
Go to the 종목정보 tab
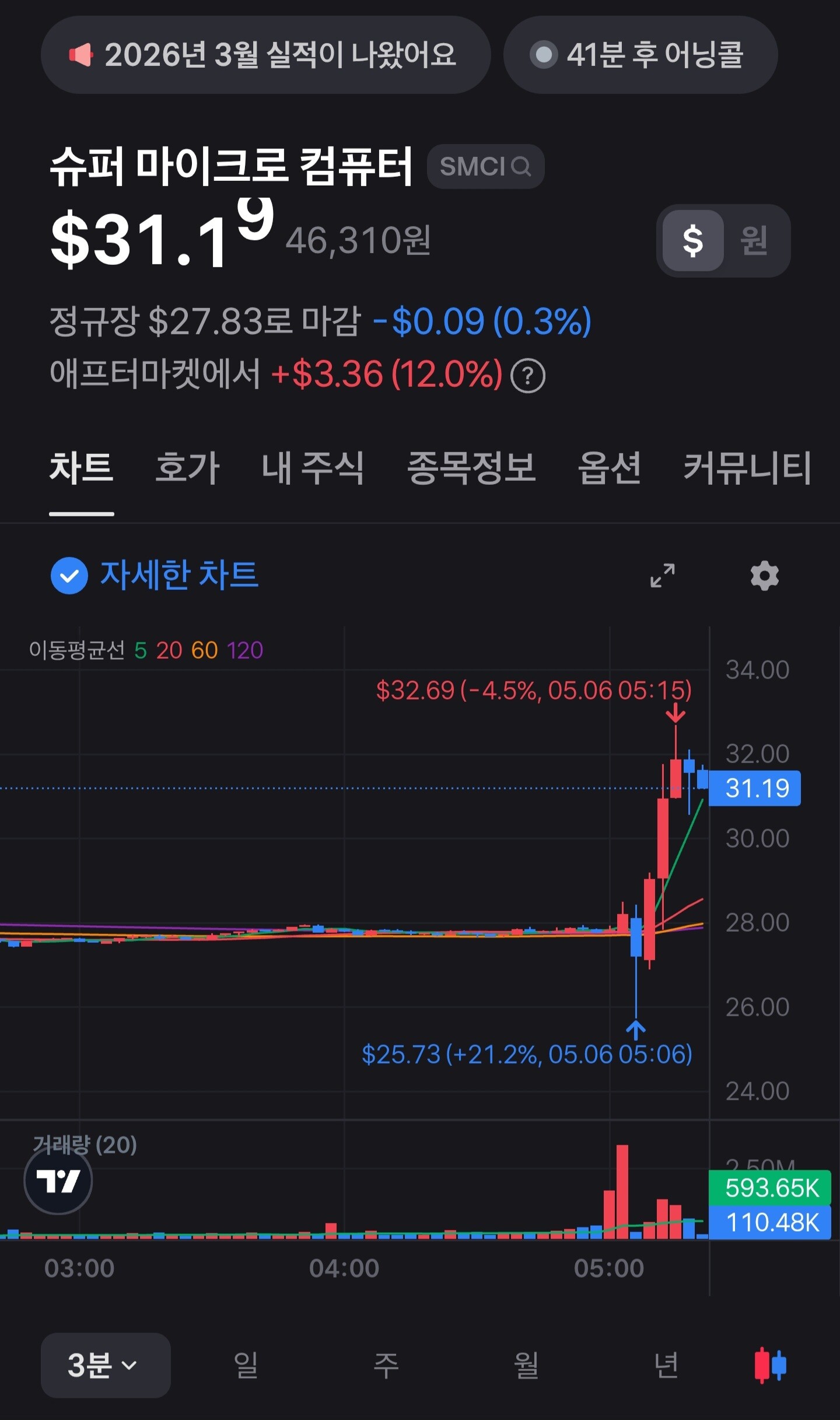click(471, 468)
